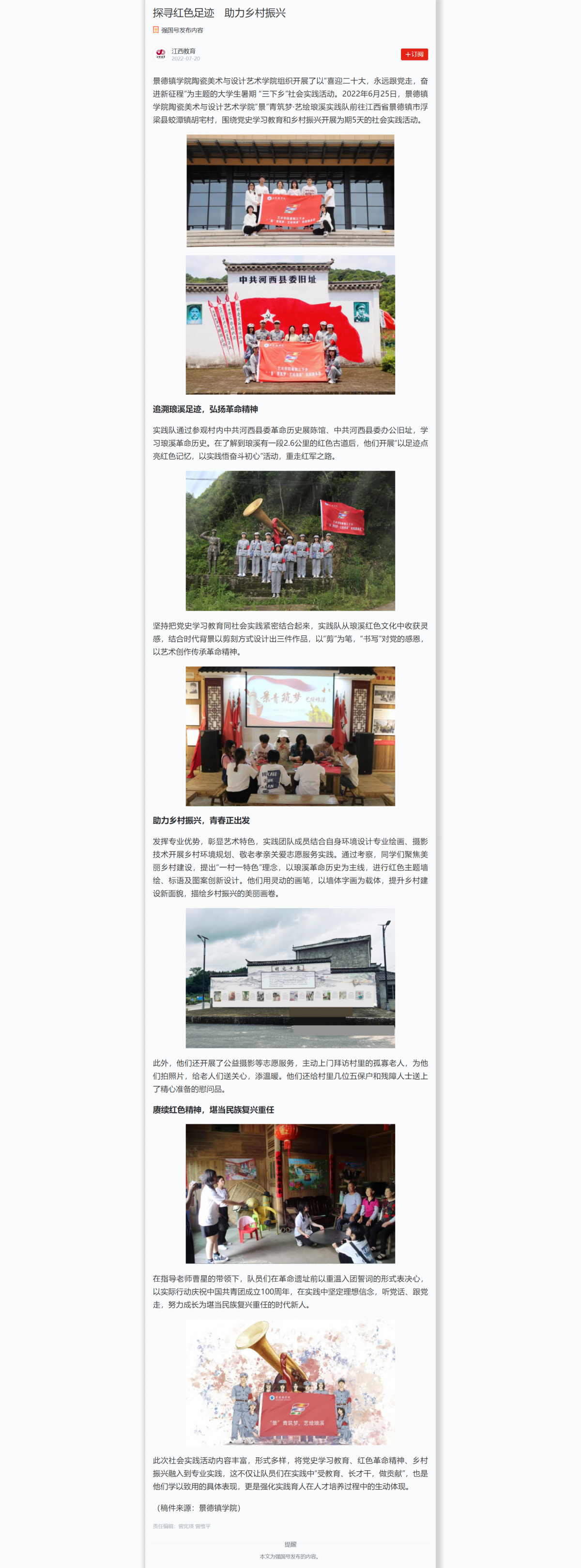Enlarge the watercolor team illustration
Image resolution: width=581 pixels, height=1568 pixels.
click(290, 1382)
